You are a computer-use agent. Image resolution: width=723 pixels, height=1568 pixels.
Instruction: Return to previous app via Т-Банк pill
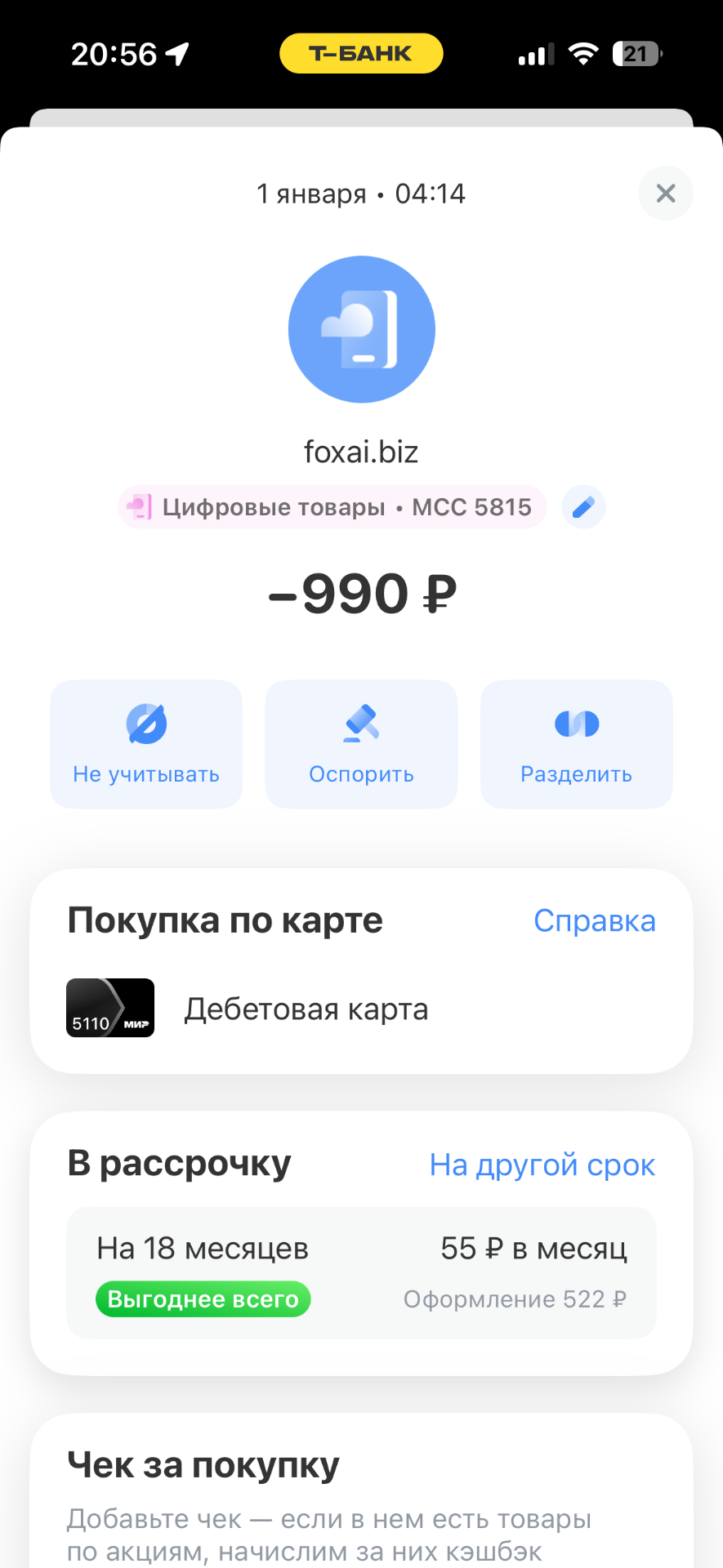coord(361,54)
